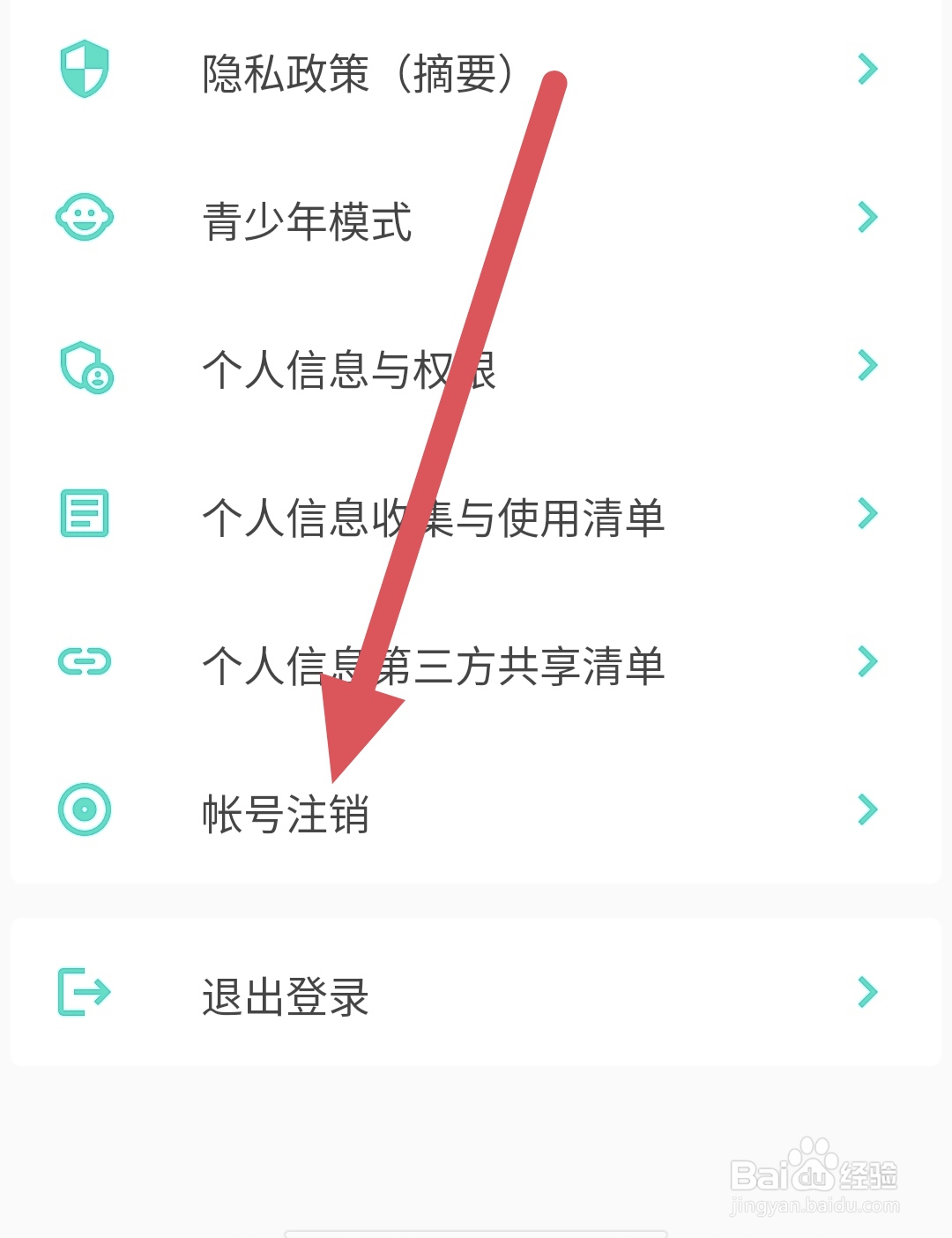Select the chain link icon for 第三方共享清单
This screenshot has width=952, height=1238.
[84, 661]
